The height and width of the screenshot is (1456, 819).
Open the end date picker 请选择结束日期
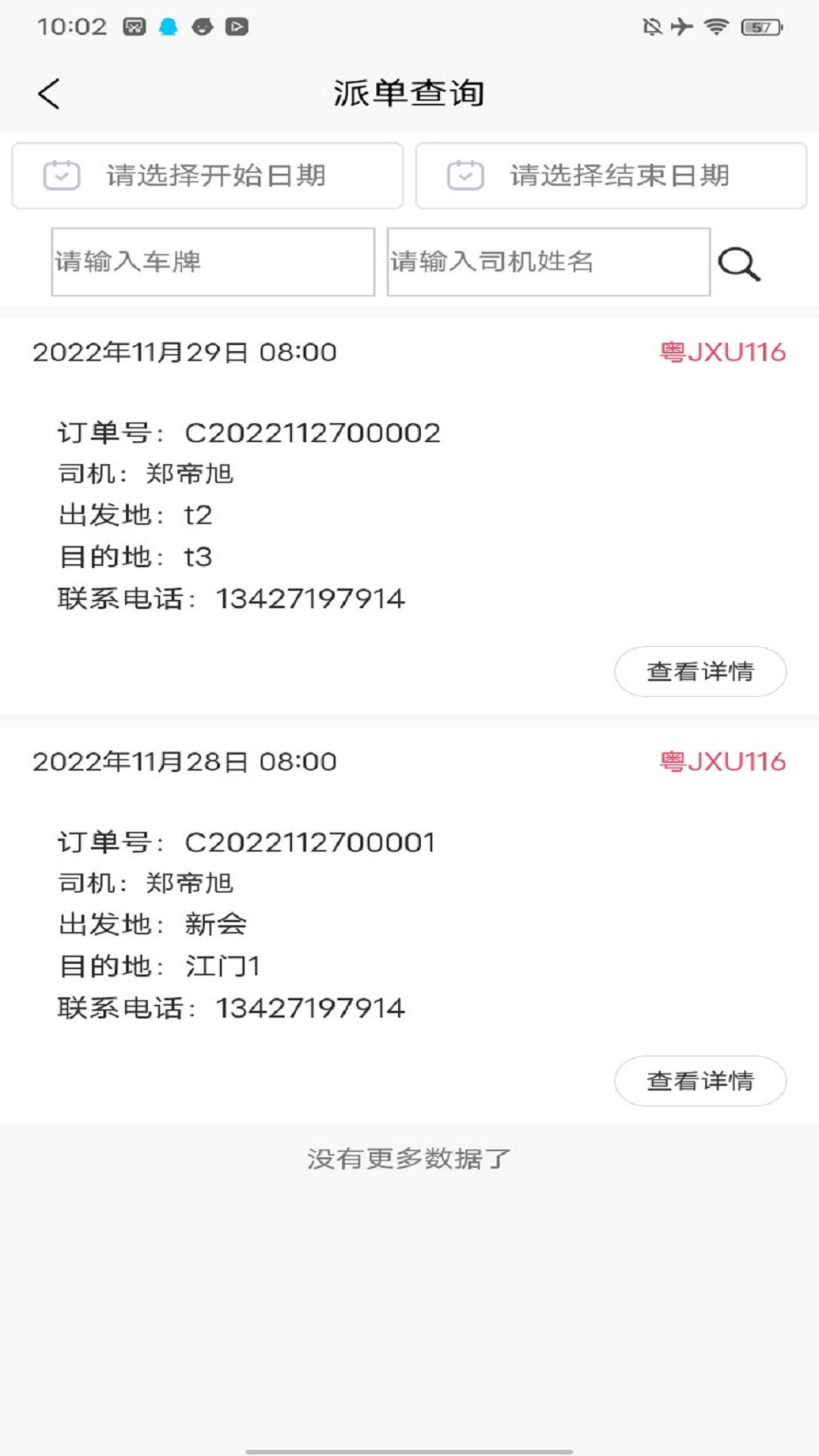pyautogui.click(x=610, y=176)
